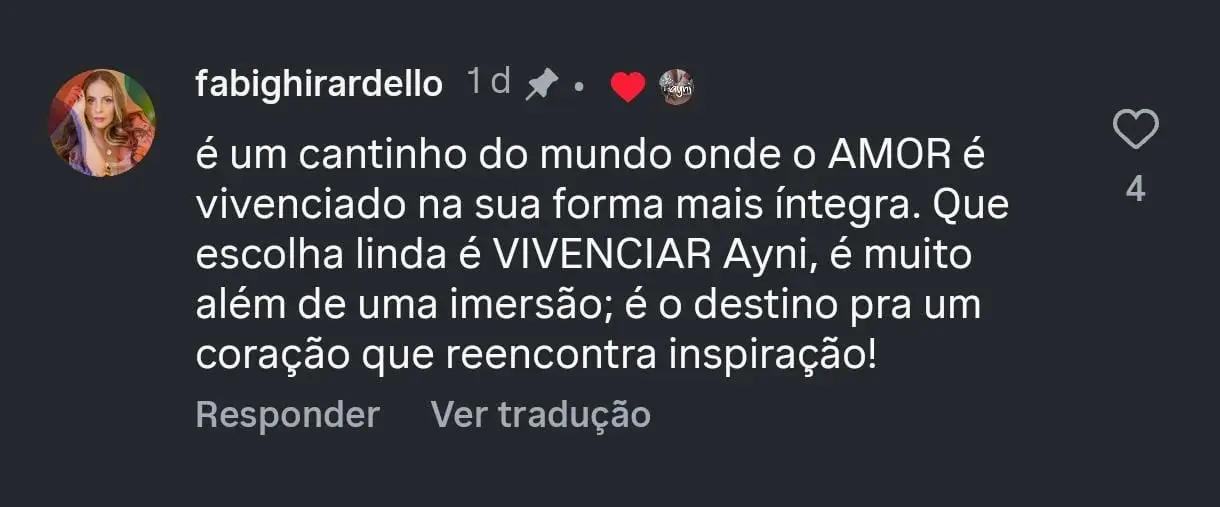Viewport: 1220px width, 507px height.
Task: Like fabighirardello's comment with the heart
Action: coord(1135,130)
